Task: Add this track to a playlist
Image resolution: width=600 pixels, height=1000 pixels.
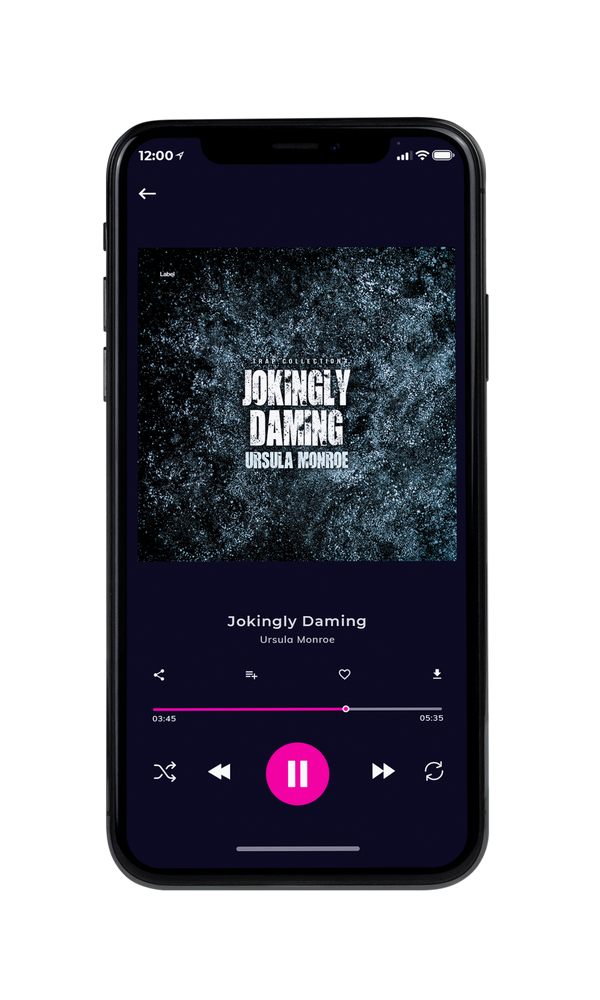Action: click(x=251, y=675)
